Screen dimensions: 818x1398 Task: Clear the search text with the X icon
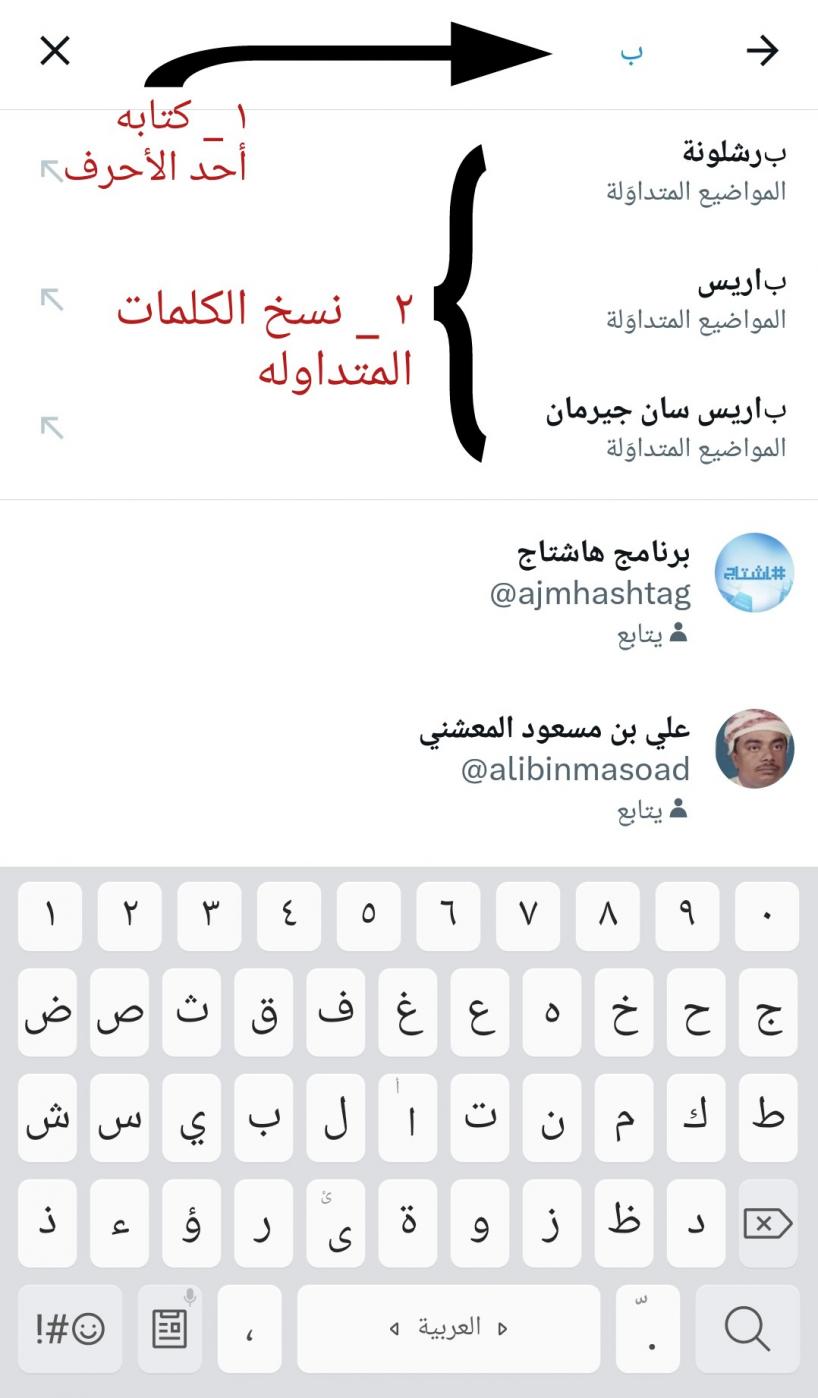pyautogui.click(x=55, y=50)
